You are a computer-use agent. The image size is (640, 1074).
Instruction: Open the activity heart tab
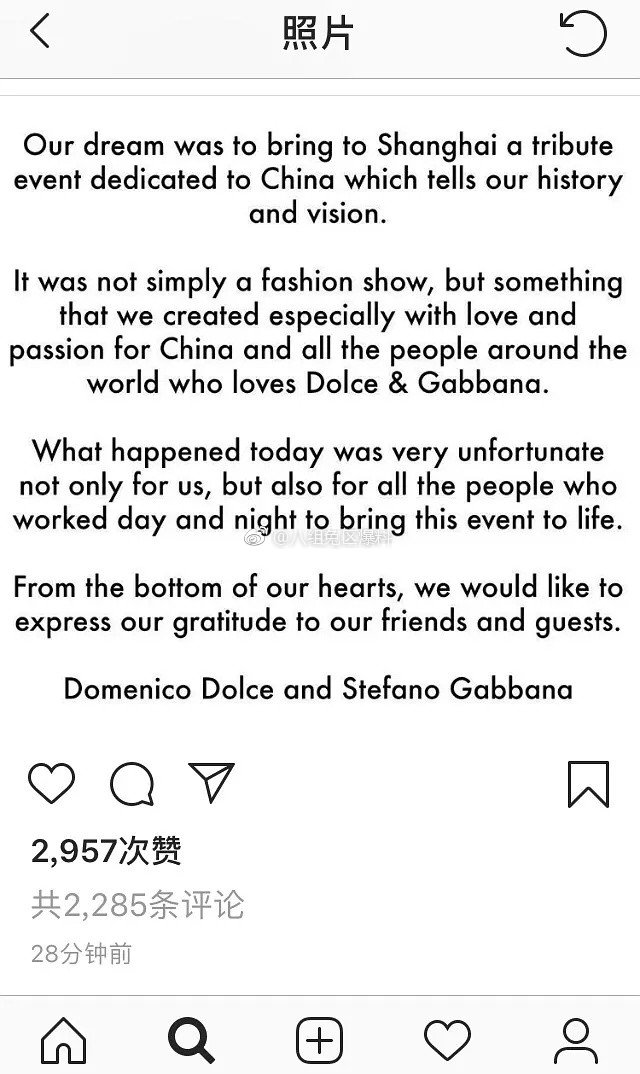pos(447,1040)
